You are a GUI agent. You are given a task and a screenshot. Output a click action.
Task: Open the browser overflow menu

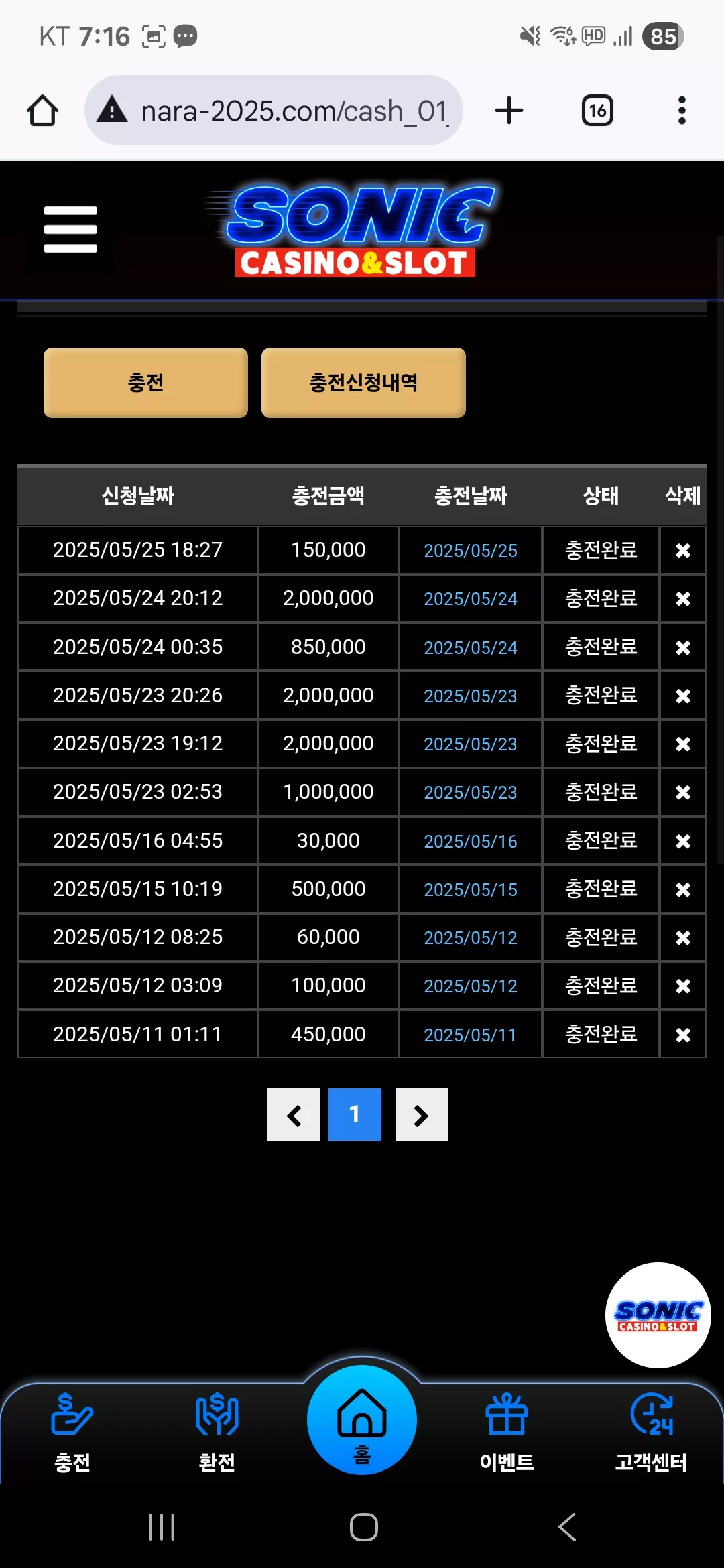tap(682, 111)
